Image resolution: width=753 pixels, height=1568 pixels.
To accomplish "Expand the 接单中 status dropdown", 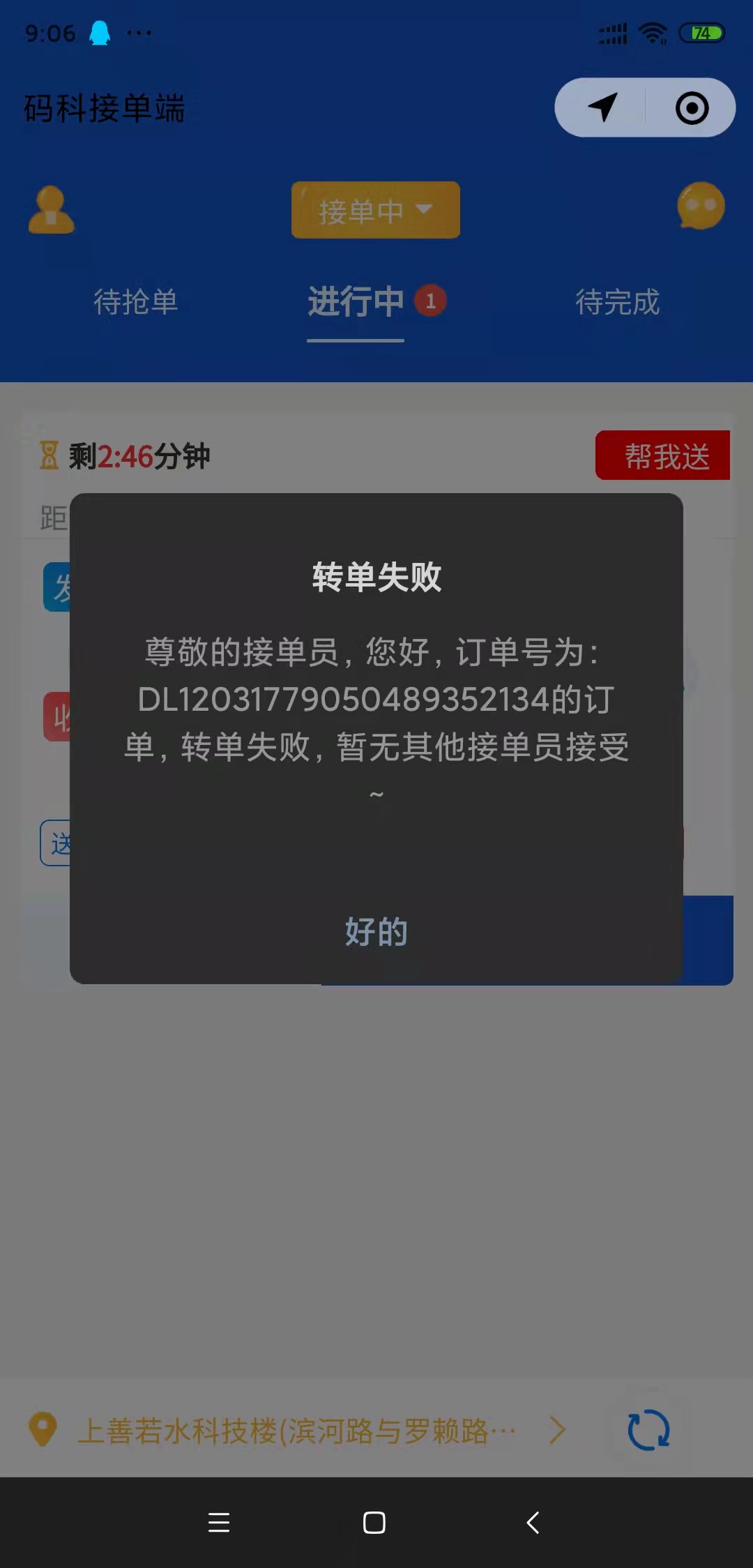I will tap(375, 210).
